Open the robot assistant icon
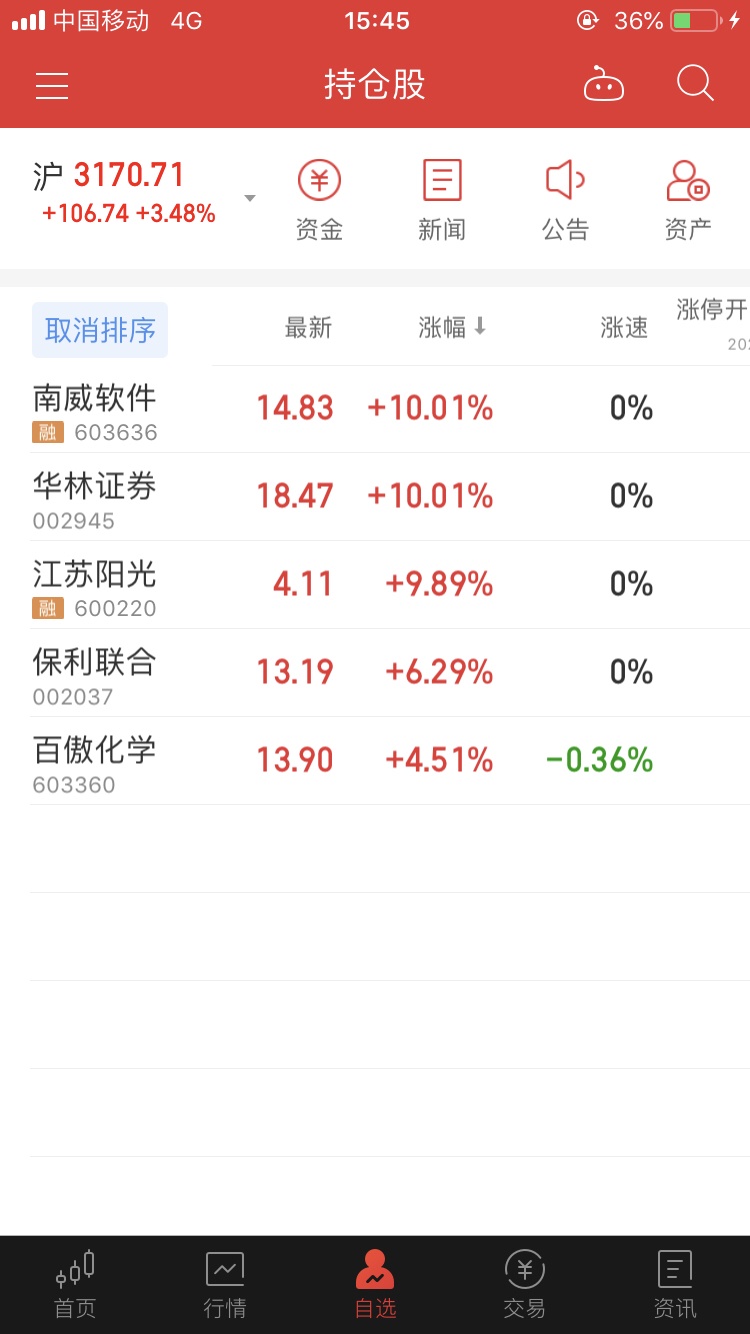The image size is (750, 1334). click(604, 84)
